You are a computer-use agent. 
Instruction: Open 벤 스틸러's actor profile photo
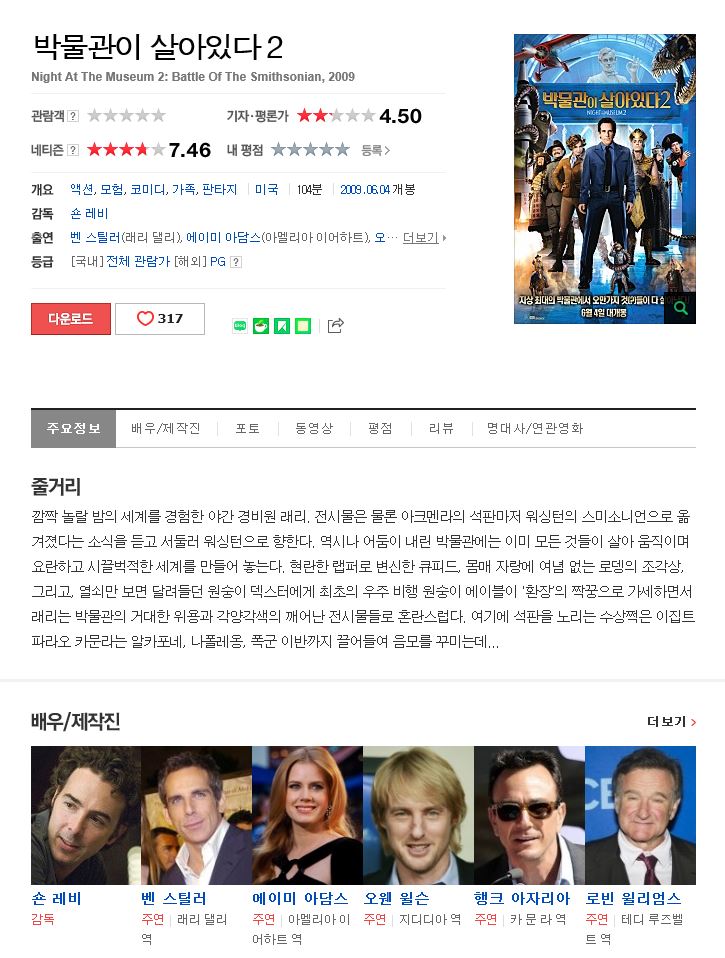point(196,815)
